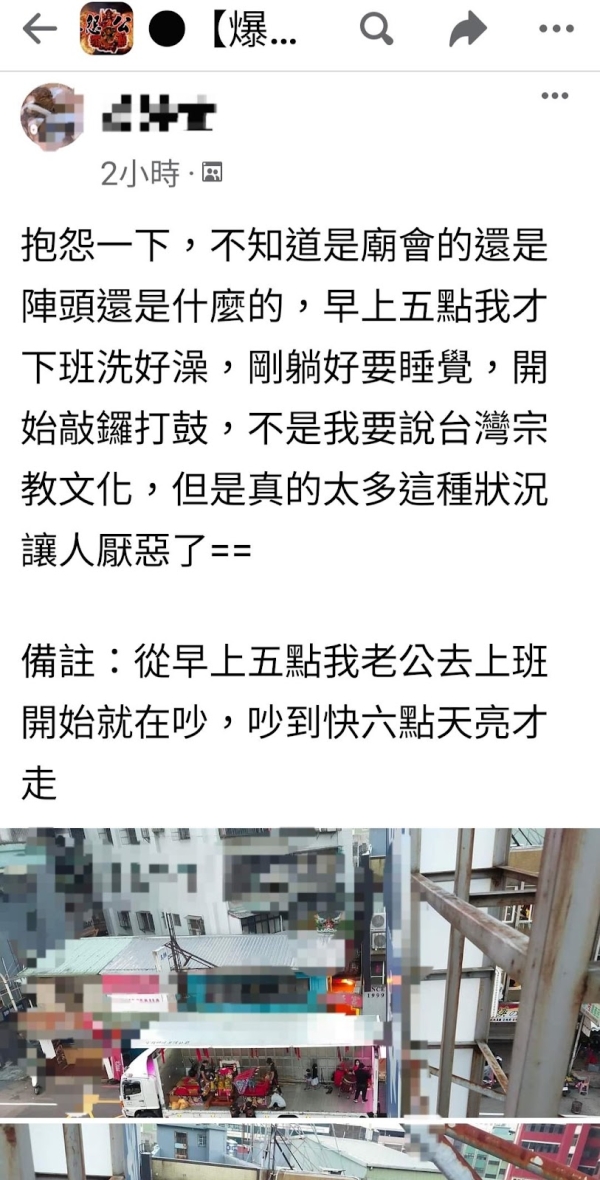Open the group's avatar in the header
The width and height of the screenshot is (600, 1180).
(x=106, y=30)
